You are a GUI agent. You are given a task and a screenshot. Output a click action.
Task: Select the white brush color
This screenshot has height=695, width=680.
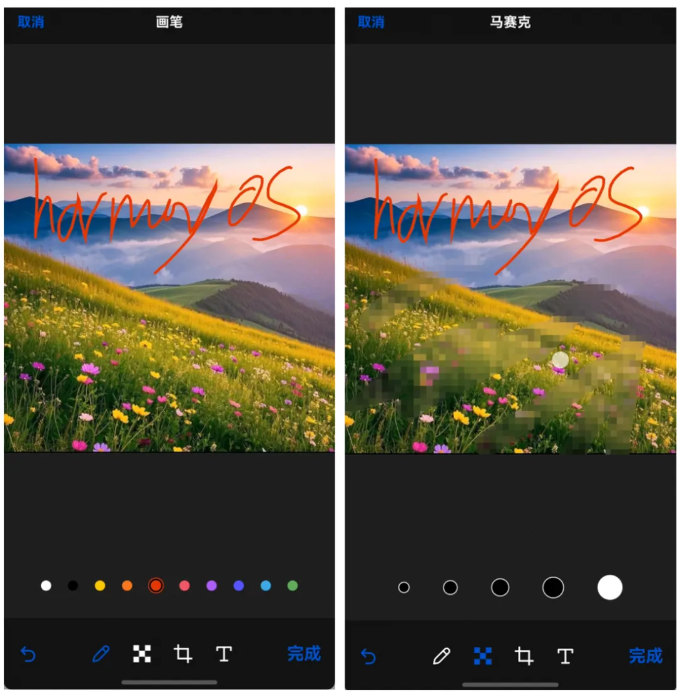[46, 585]
